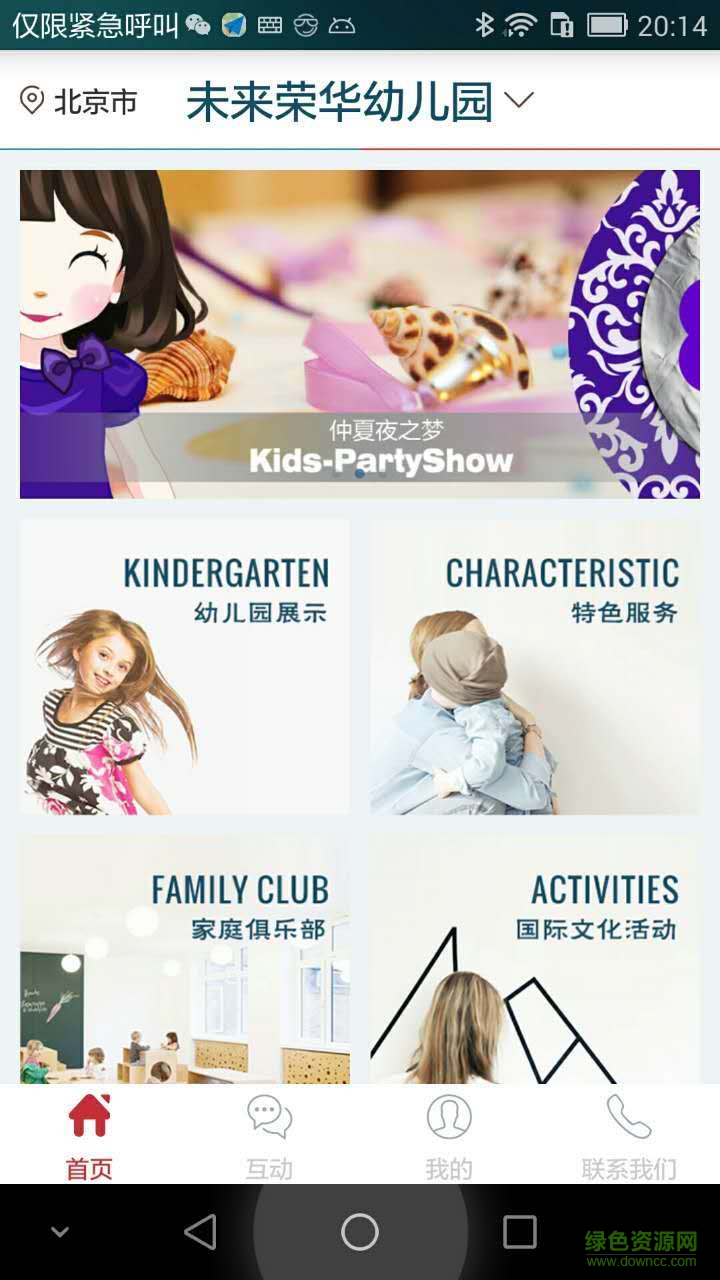Open the KINDERGARTEN 幼儿园展示 tile
720x1280 pixels.
click(x=185, y=666)
